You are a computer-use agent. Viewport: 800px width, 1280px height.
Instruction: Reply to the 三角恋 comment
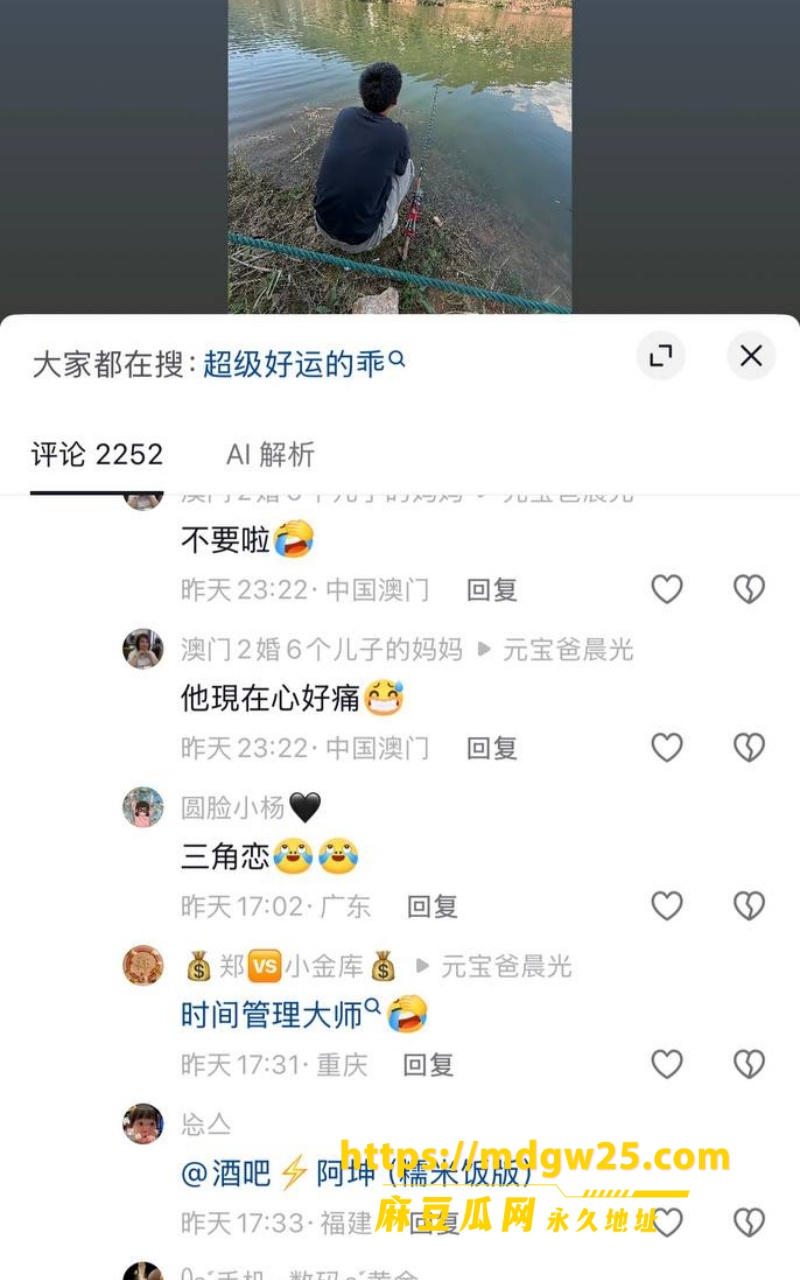pos(432,907)
